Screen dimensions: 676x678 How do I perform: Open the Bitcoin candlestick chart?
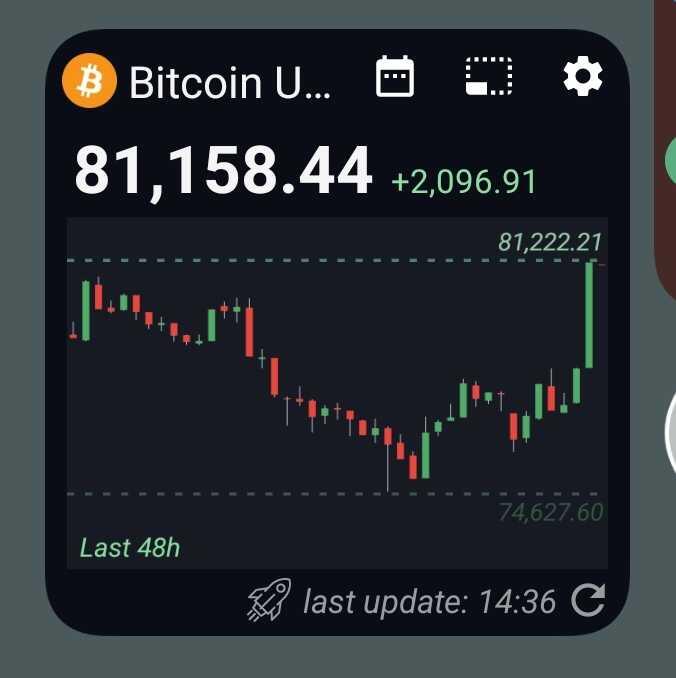[336, 390]
